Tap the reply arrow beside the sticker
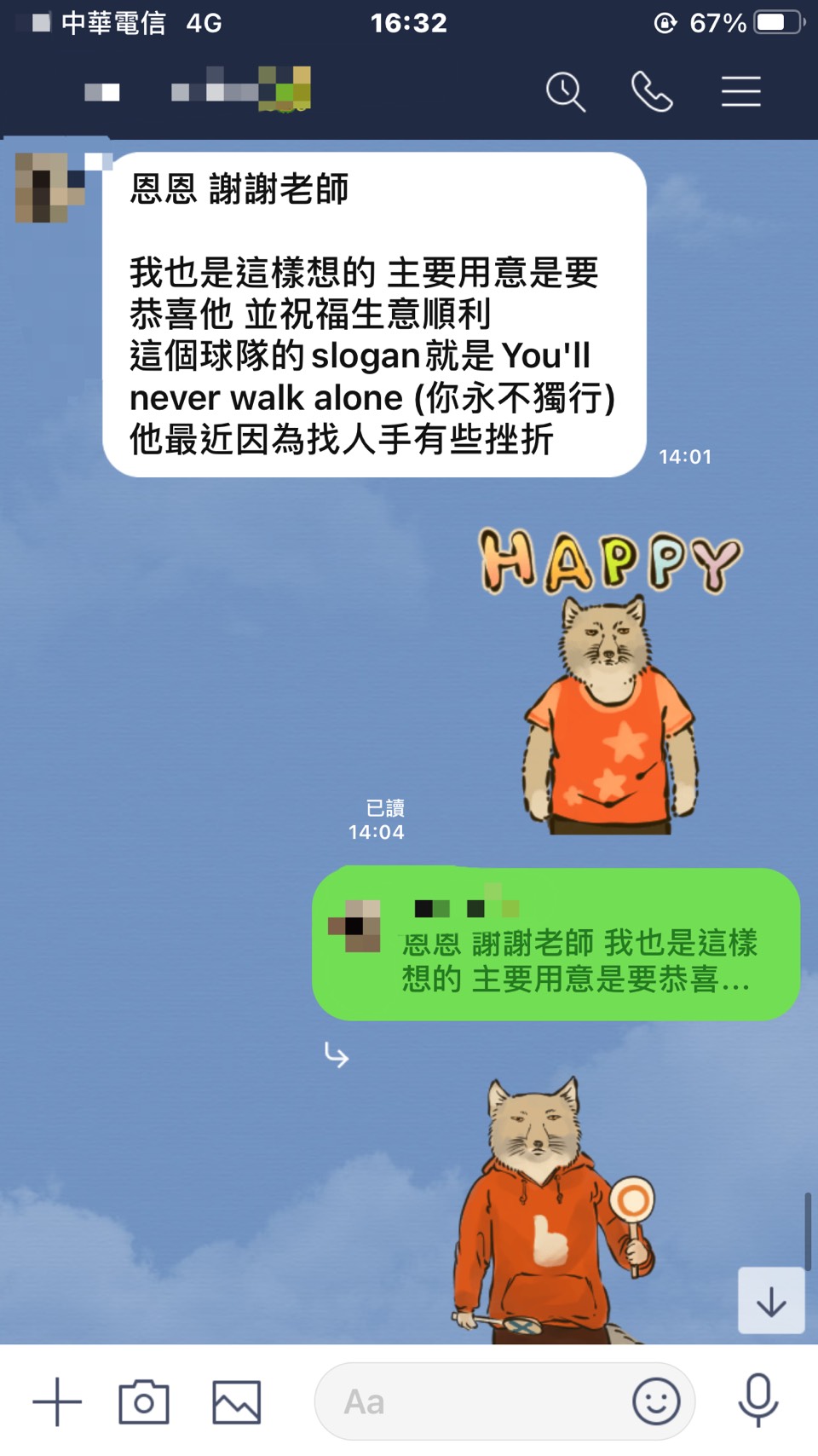The image size is (818, 1456). (337, 1055)
